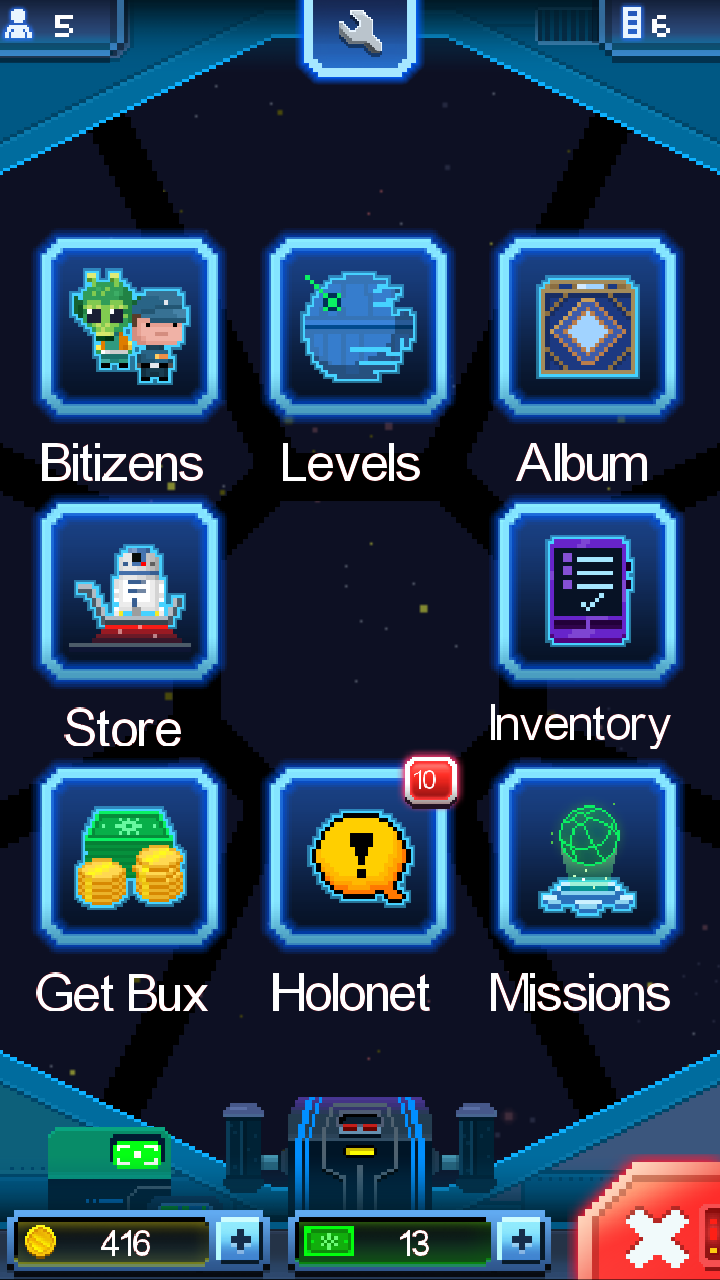Open the Album
The width and height of the screenshot is (720, 1280).
point(587,327)
